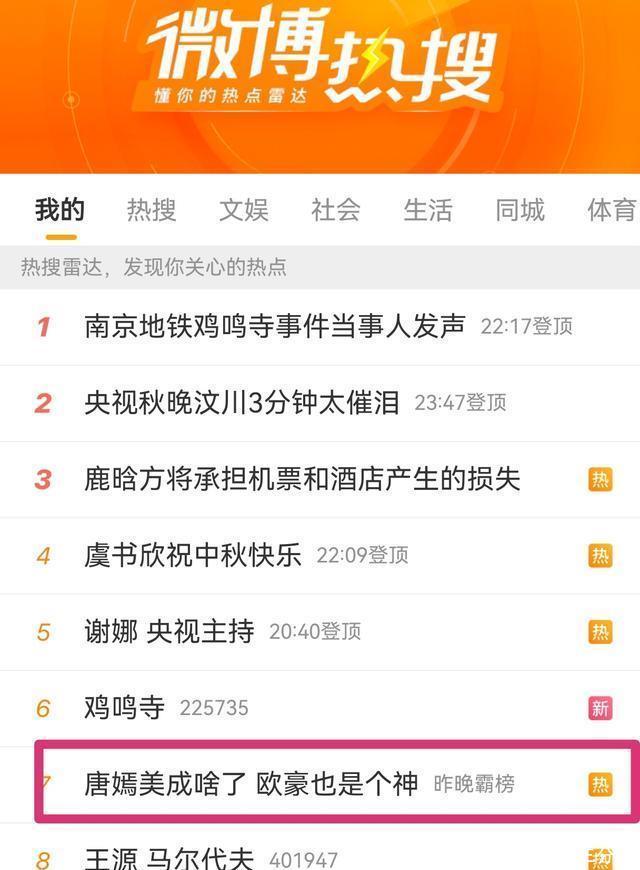Viewport: 640px width, 870px height.
Task: Go to the 同城 tab
Action: [x=520, y=210]
